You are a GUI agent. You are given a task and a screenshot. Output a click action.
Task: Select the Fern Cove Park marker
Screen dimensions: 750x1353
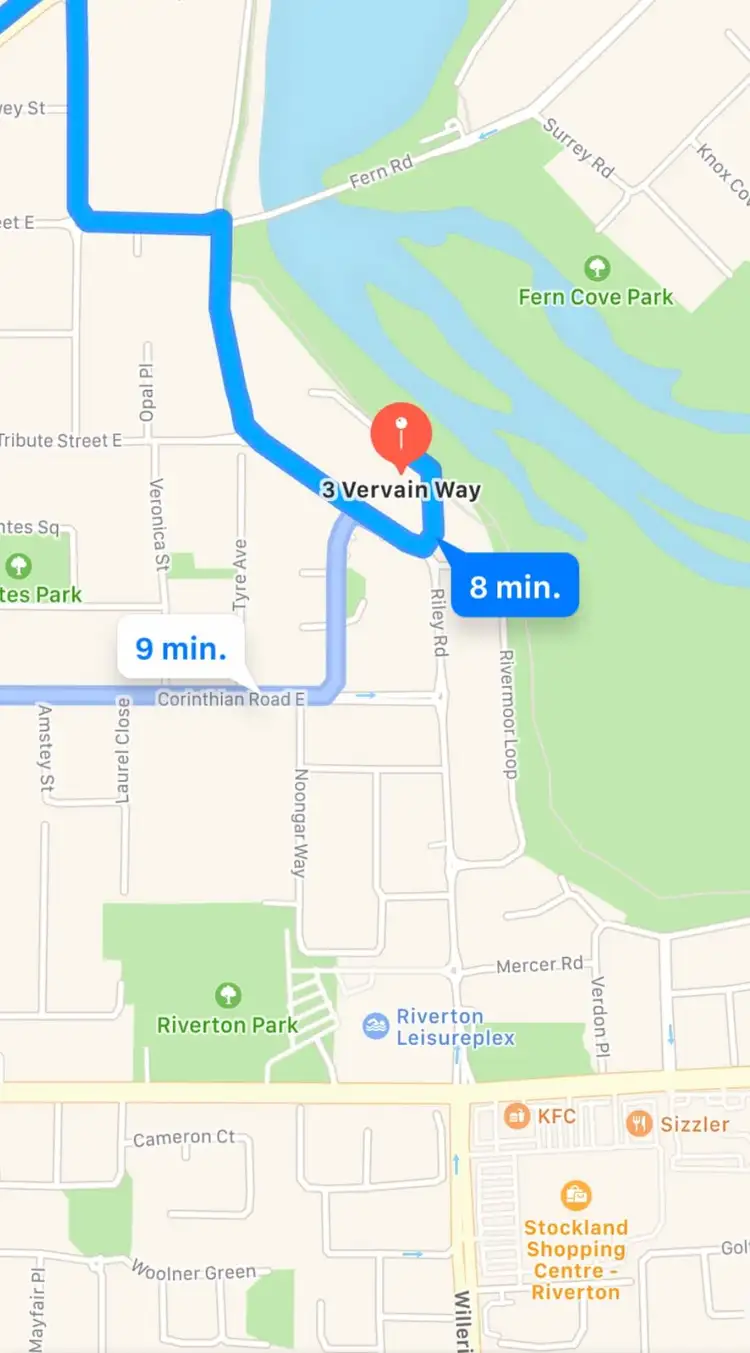click(x=597, y=268)
